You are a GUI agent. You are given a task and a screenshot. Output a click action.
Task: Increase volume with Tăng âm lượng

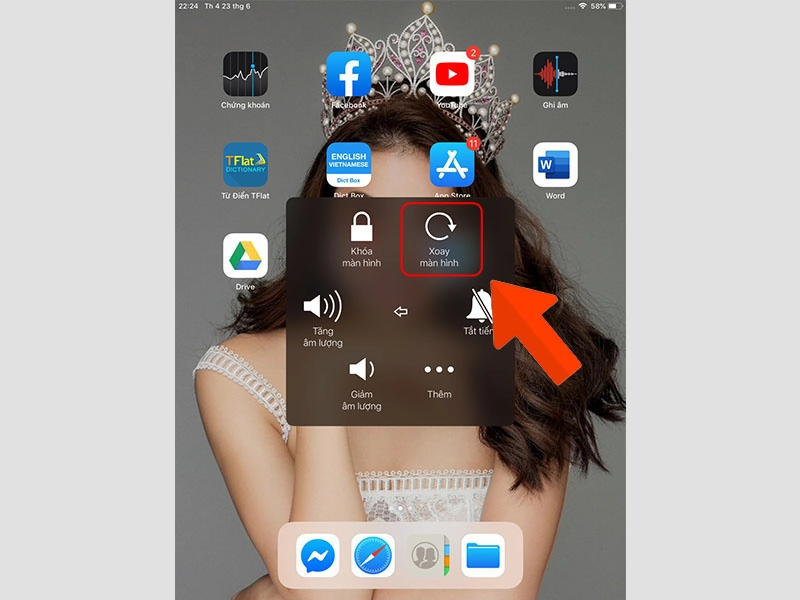point(322,318)
